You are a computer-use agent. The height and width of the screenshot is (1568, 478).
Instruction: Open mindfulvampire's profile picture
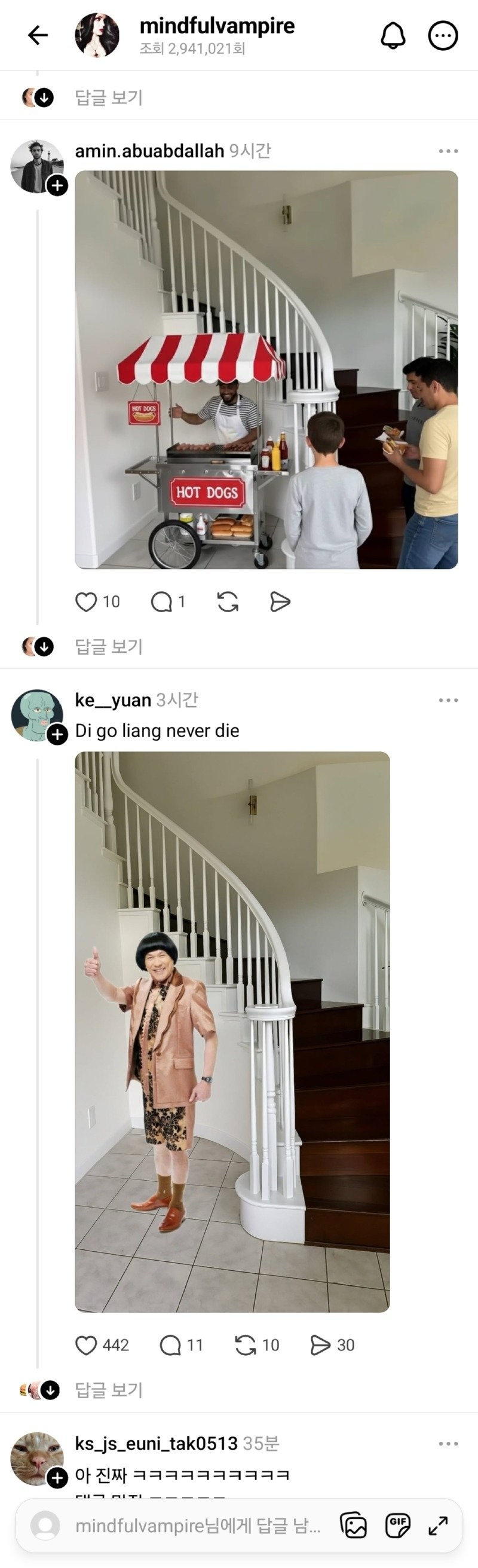point(97,35)
